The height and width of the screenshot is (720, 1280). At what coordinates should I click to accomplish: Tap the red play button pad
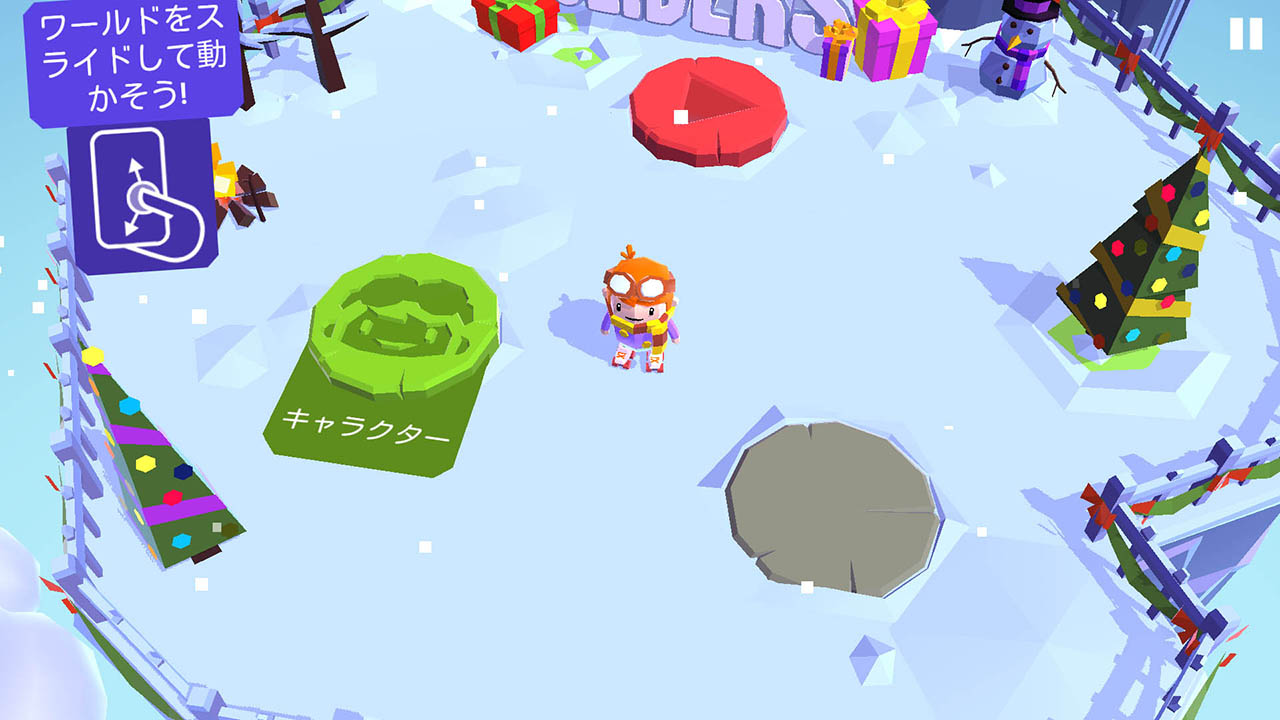tap(708, 106)
